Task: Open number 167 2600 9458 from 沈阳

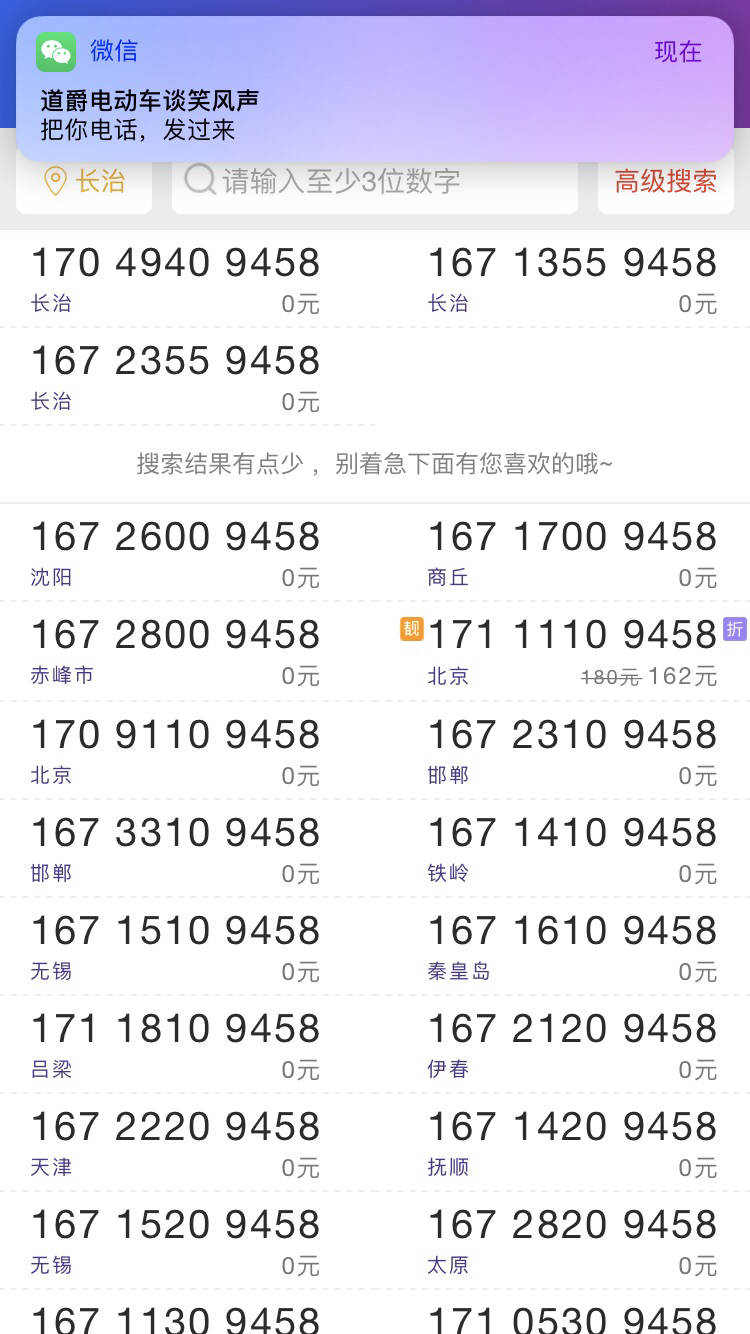Action: 176,553
